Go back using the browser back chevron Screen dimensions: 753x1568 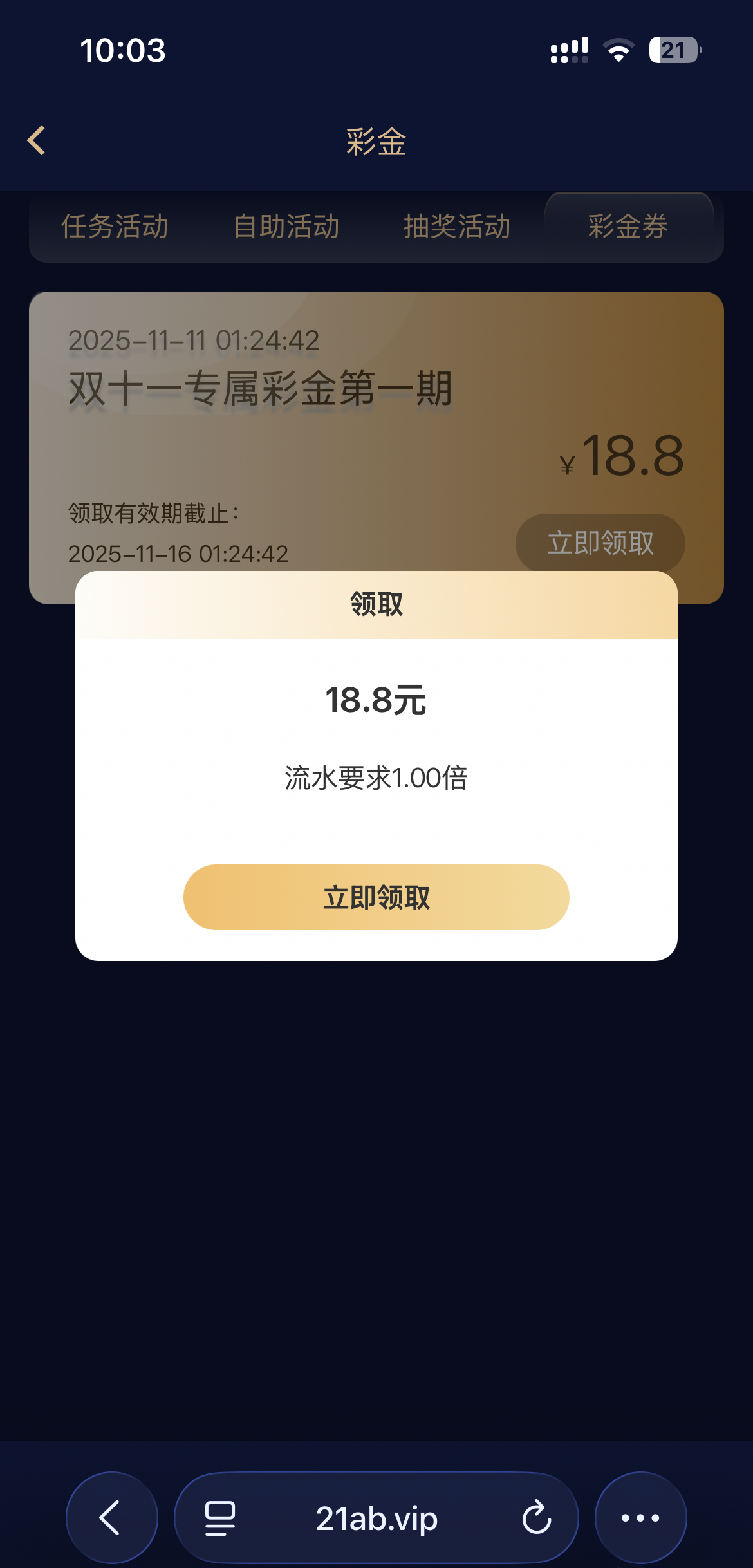pos(111,1518)
